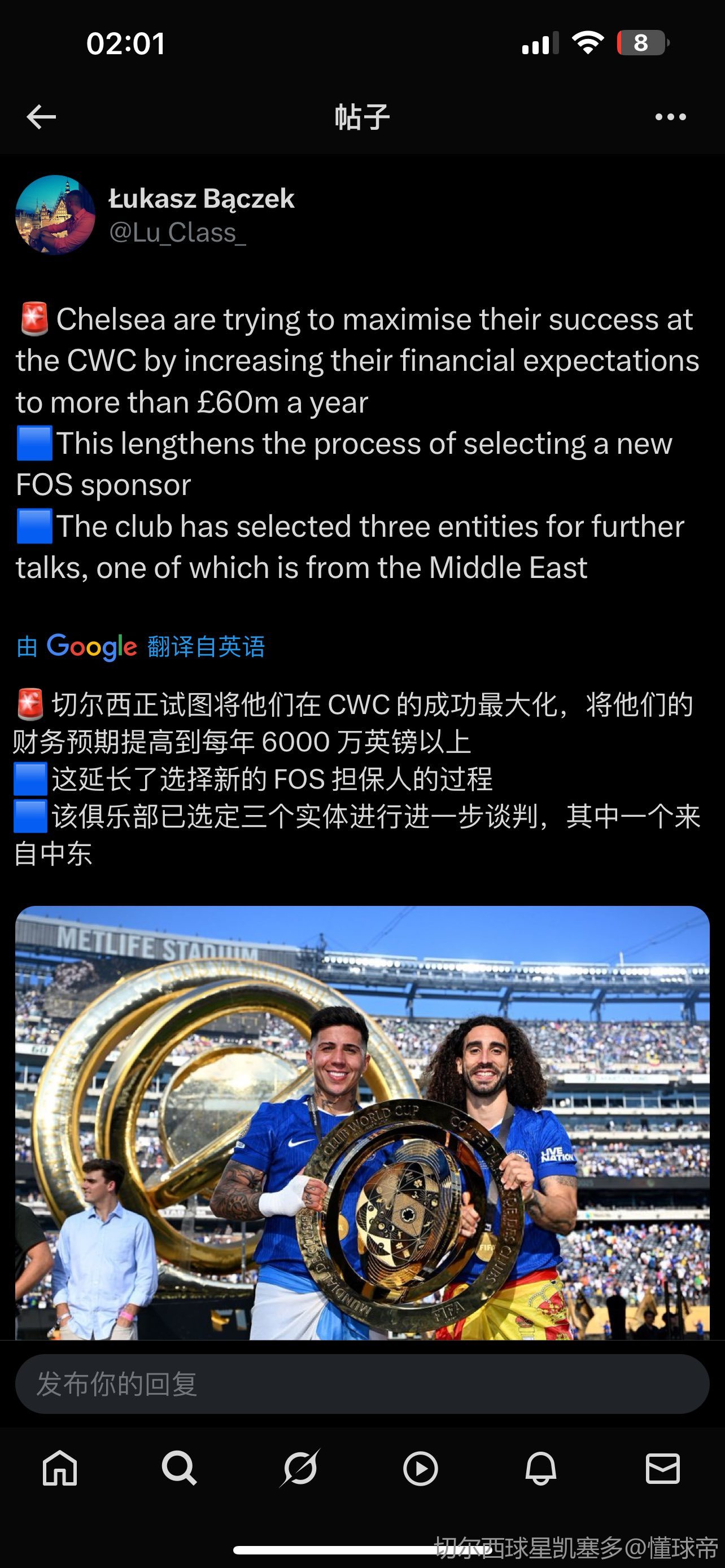This screenshot has height=1568, width=725.
Task: Open the three-dot overflow menu
Action: (x=670, y=117)
